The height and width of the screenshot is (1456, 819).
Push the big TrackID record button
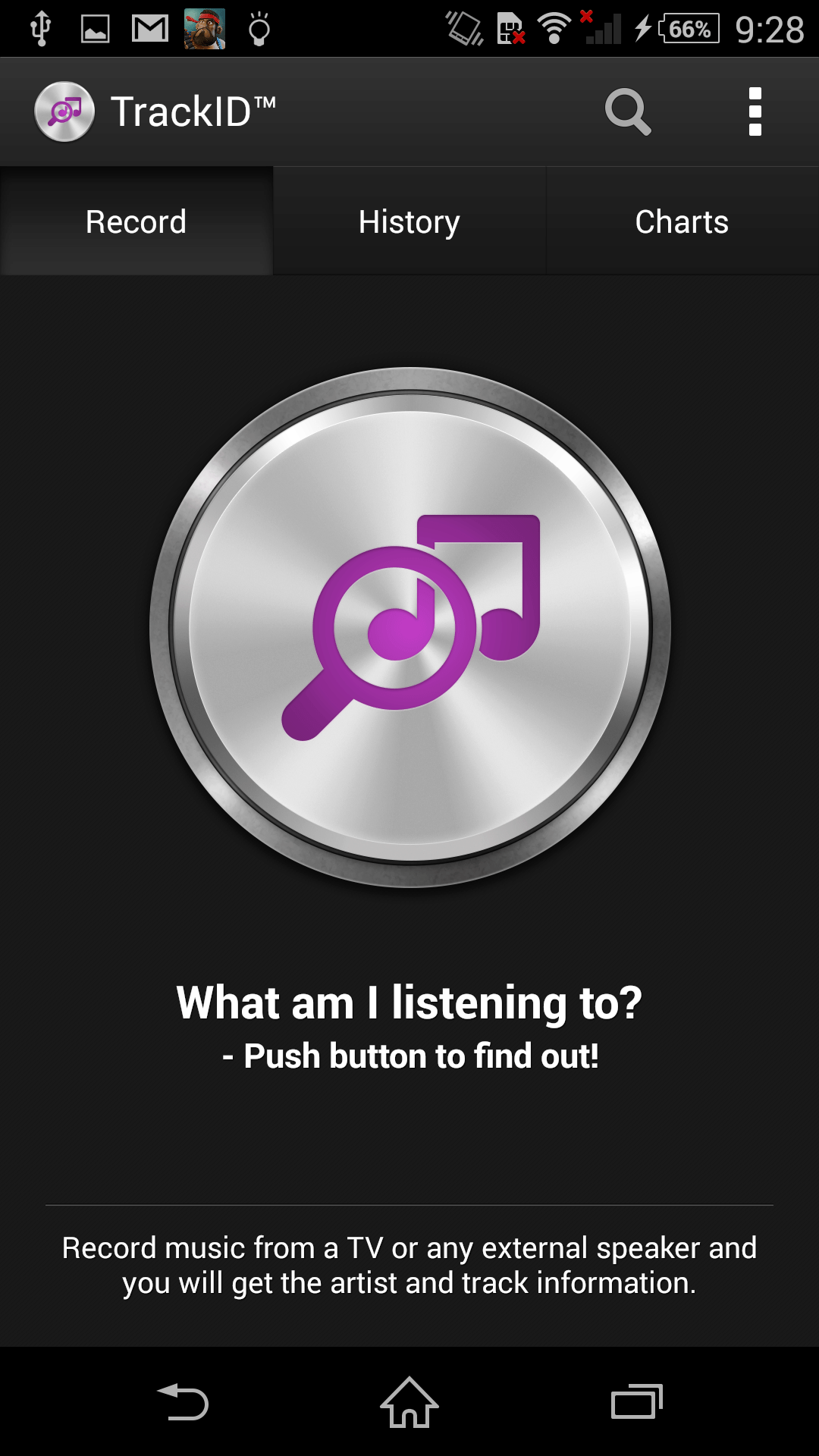coord(410,627)
